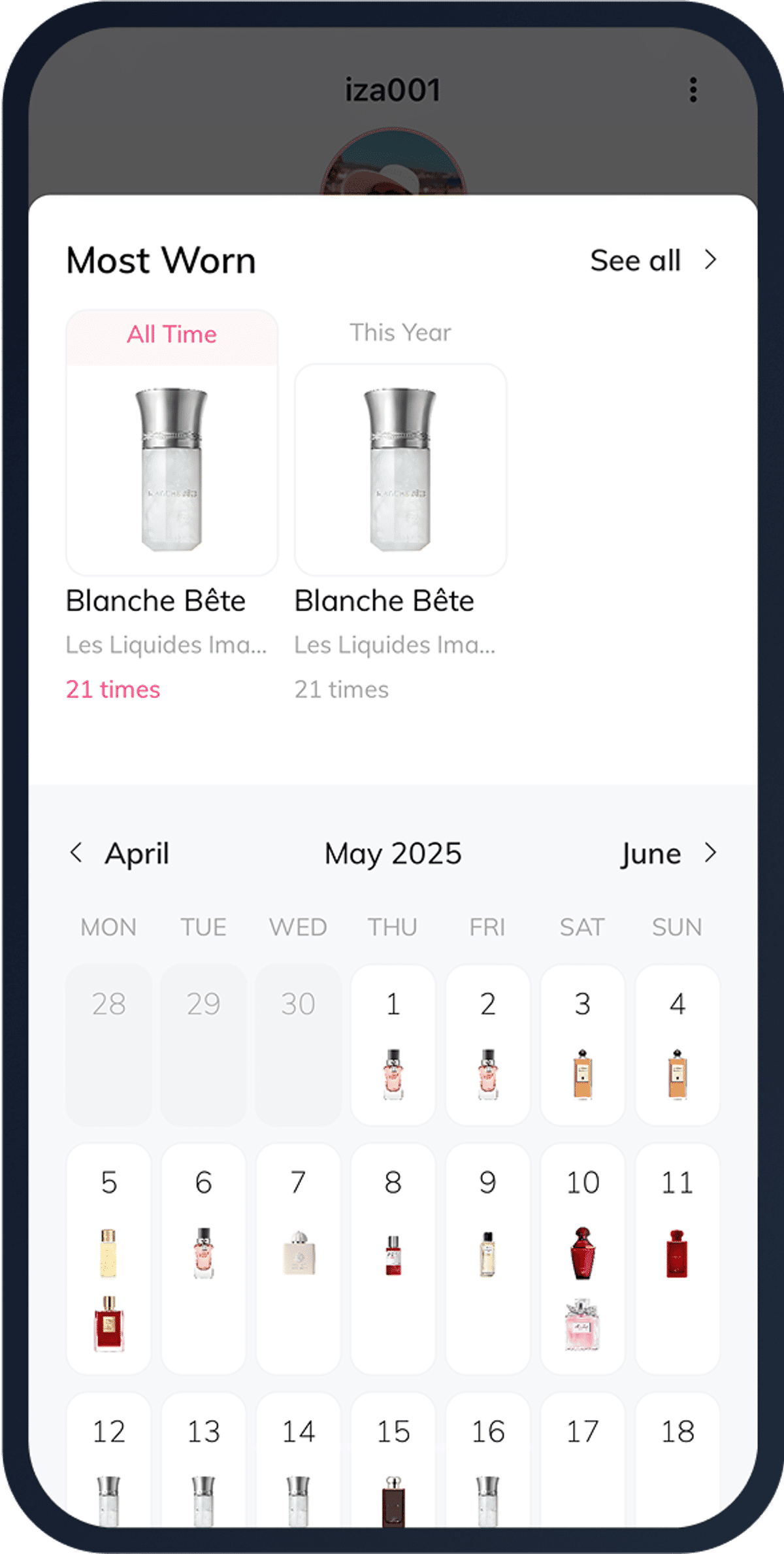The image size is (784, 1554).
Task: Click the right chevron to view June
Action: click(711, 851)
